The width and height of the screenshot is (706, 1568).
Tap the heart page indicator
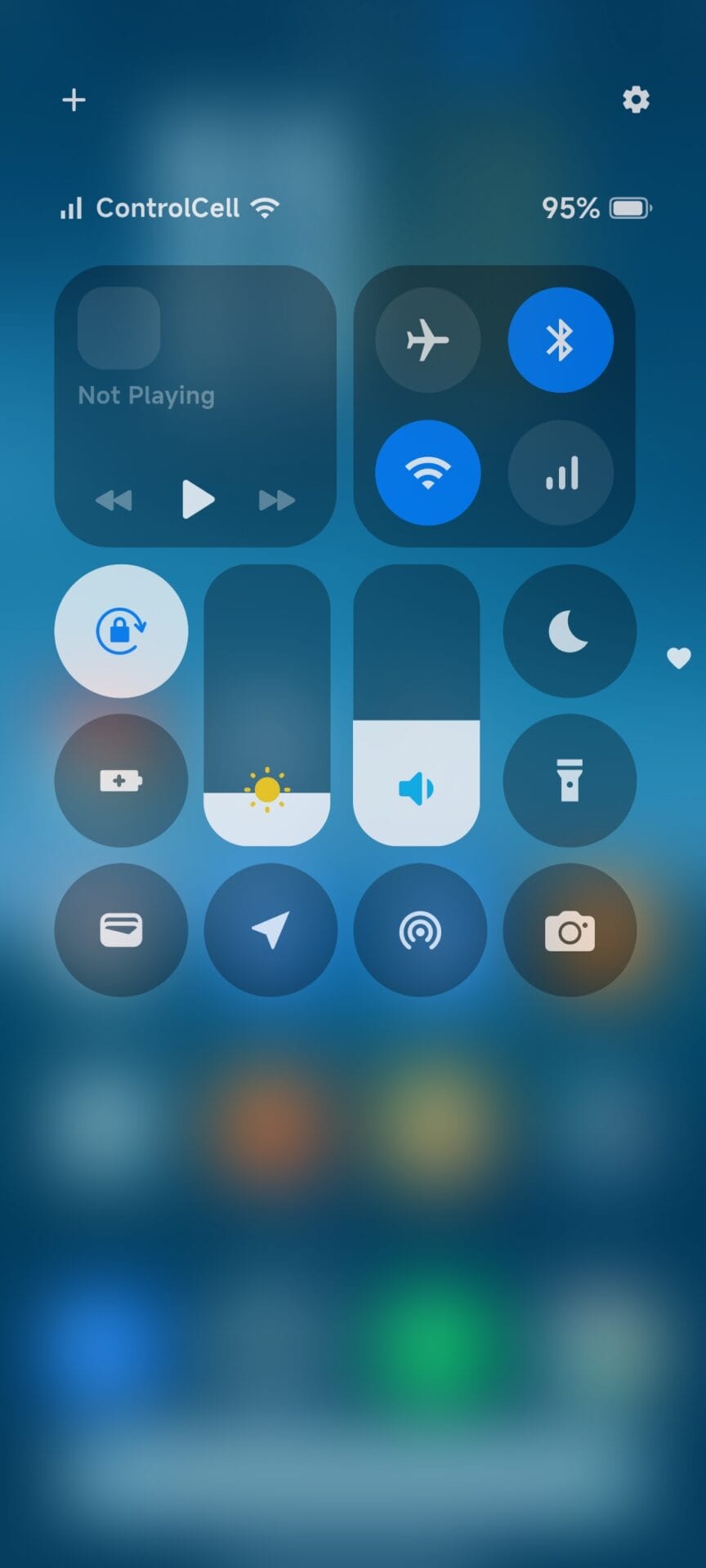point(679,657)
